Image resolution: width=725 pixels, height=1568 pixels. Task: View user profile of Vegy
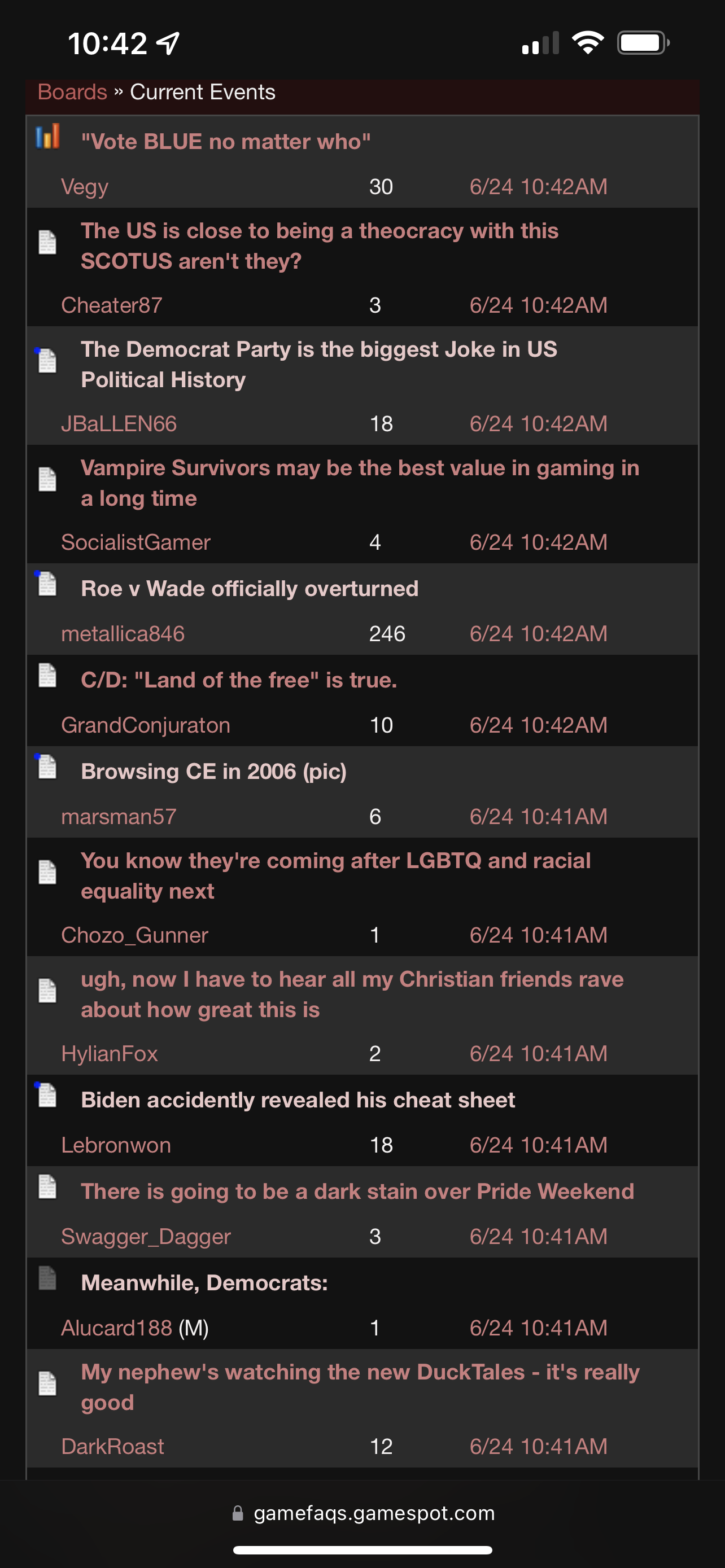tap(85, 187)
